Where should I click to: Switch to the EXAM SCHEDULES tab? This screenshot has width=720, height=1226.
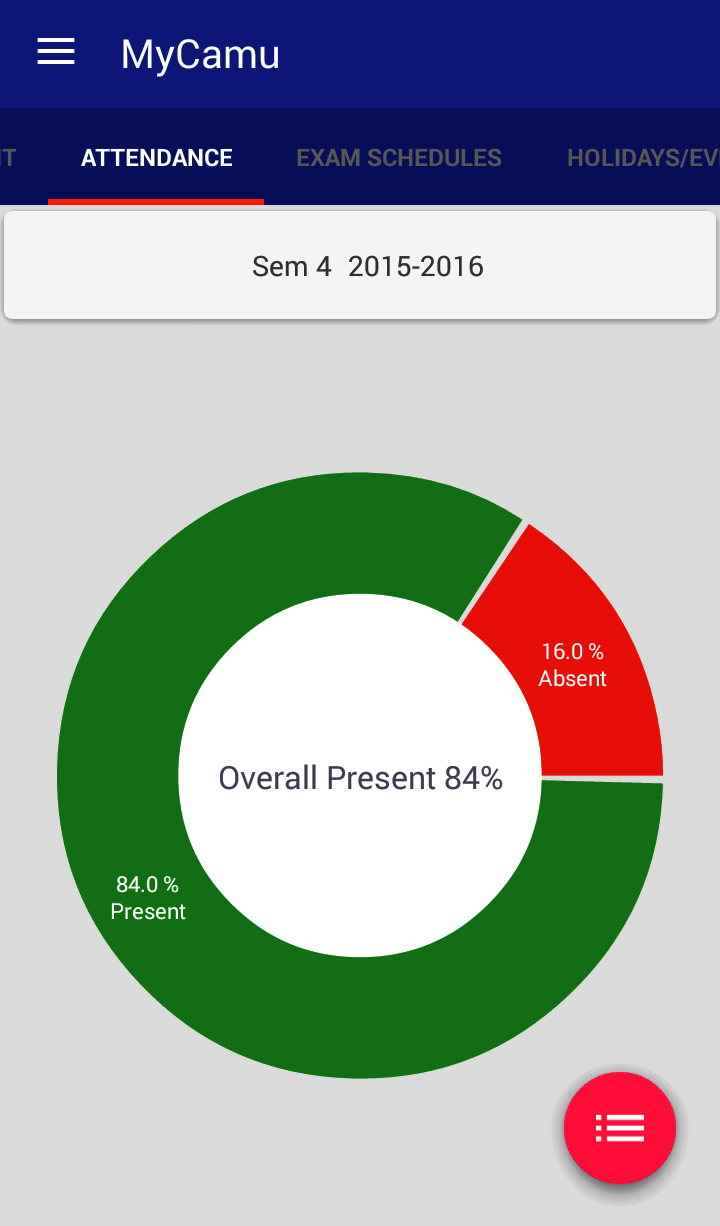point(398,157)
